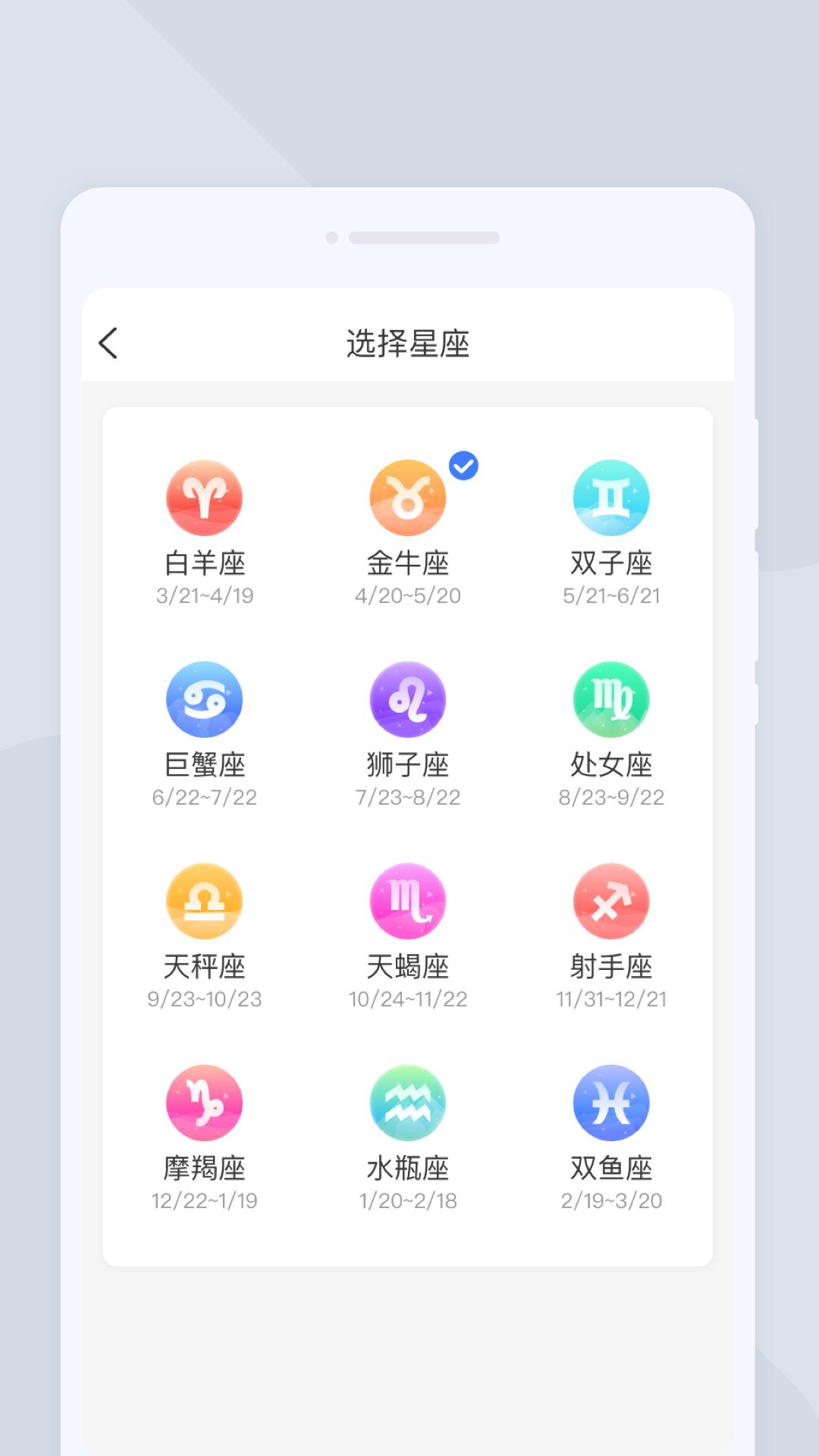Click the 金牛座 label text
The width and height of the screenshot is (819, 1456).
click(x=407, y=563)
